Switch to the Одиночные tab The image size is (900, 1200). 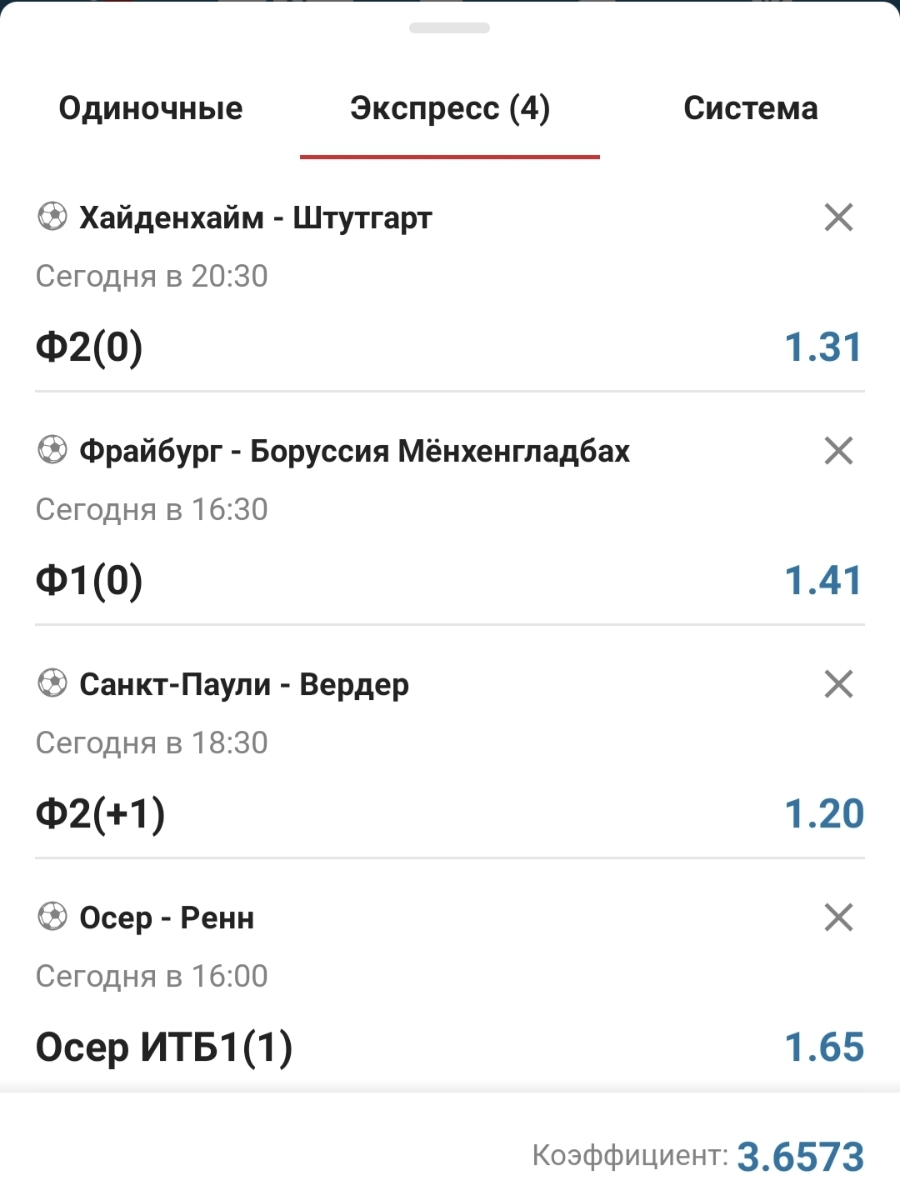pos(150,108)
